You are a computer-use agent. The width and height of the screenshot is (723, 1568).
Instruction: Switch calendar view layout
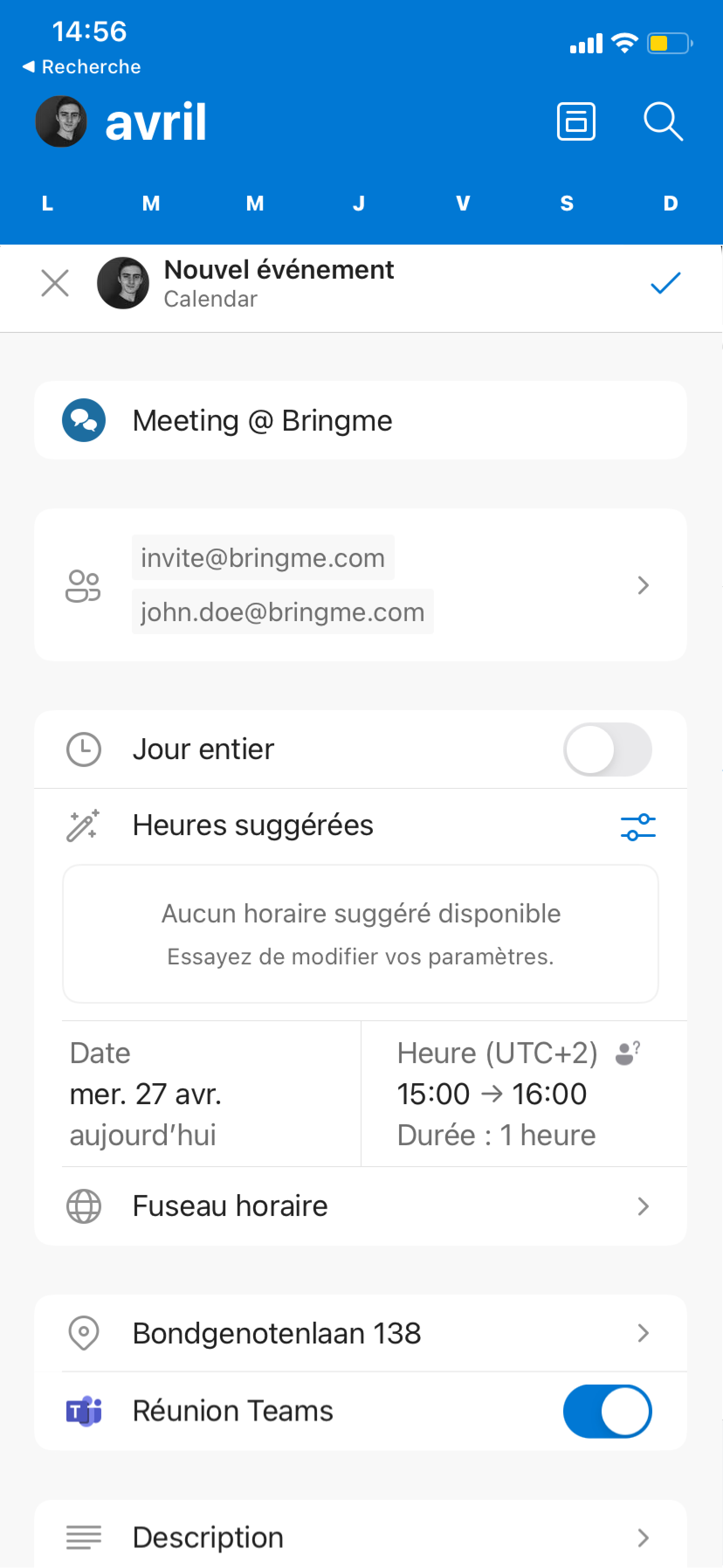pos(576,122)
